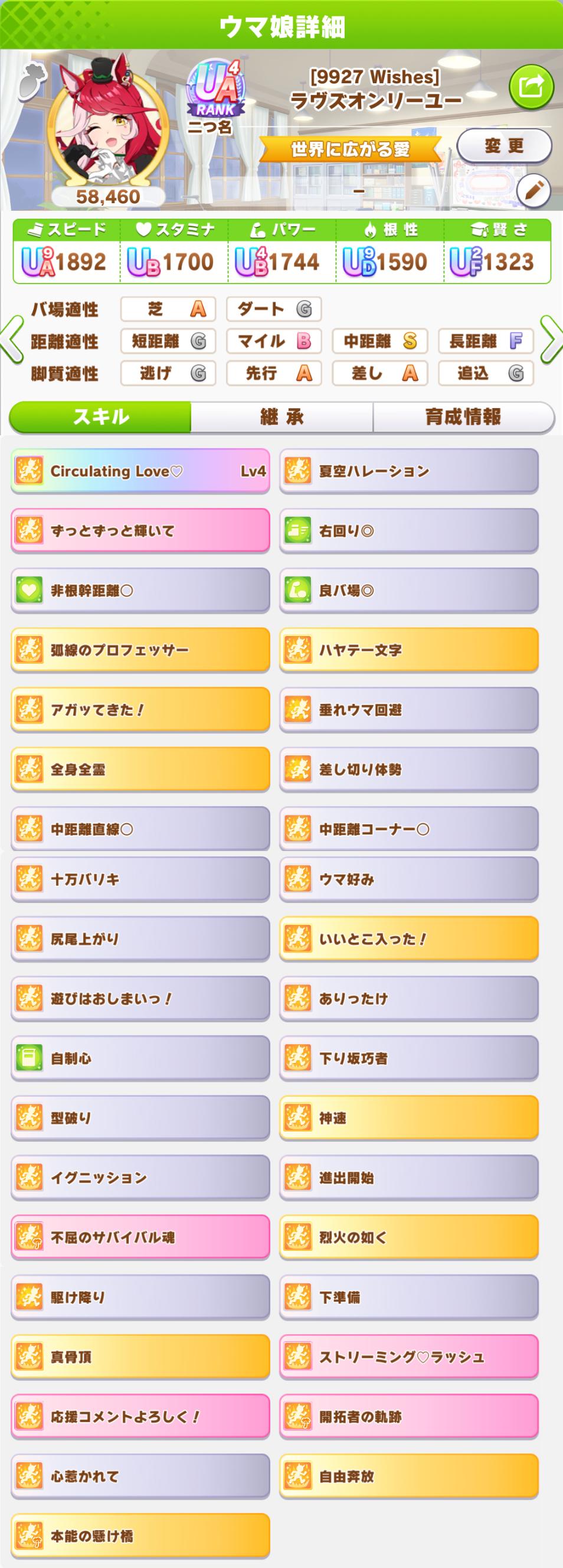Switch to the 育成情報 tab
Image resolution: width=563 pixels, height=1568 pixels.
pyautogui.click(x=463, y=417)
